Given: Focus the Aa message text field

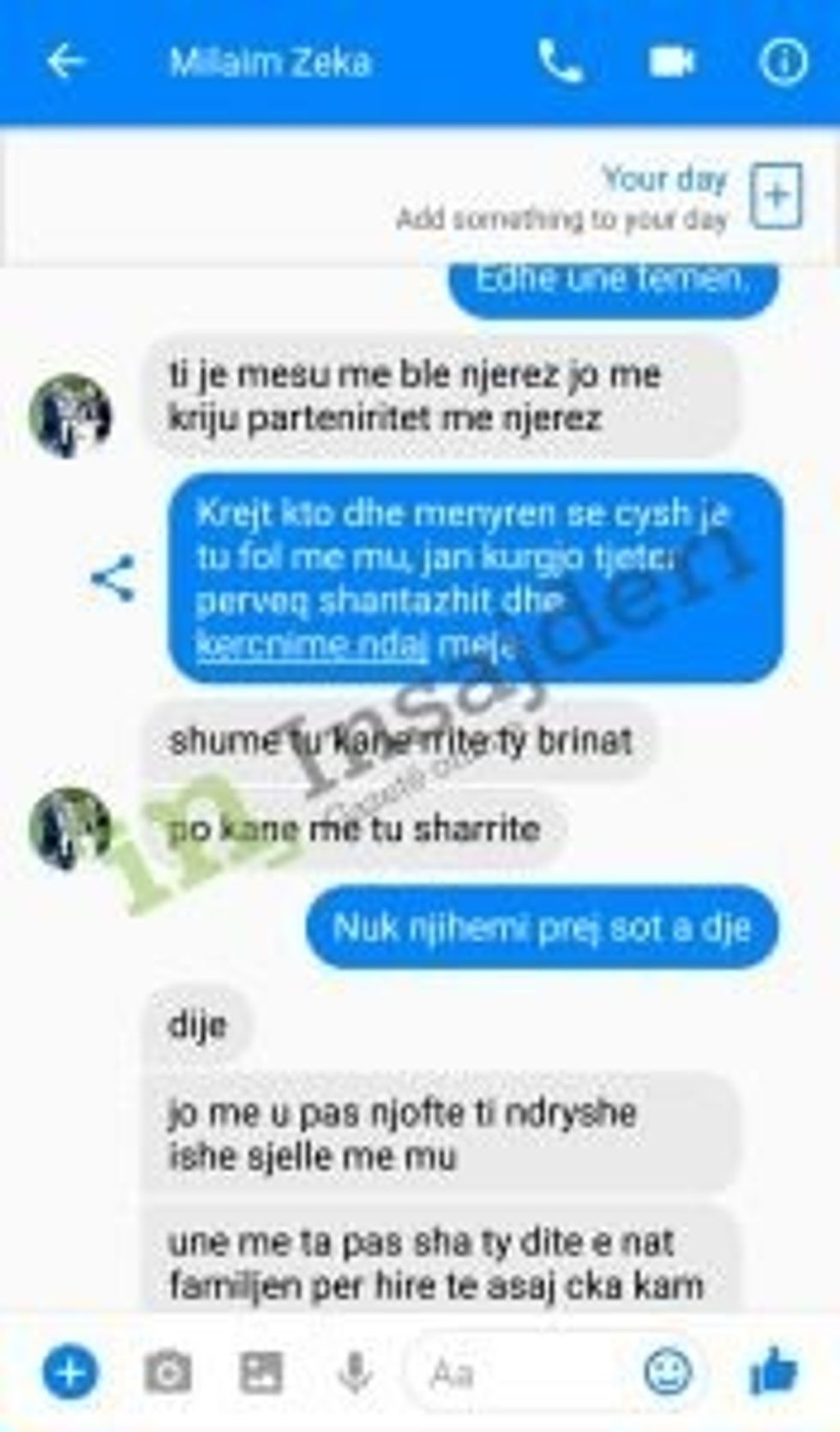Looking at the screenshot, I should click(514, 1373).
